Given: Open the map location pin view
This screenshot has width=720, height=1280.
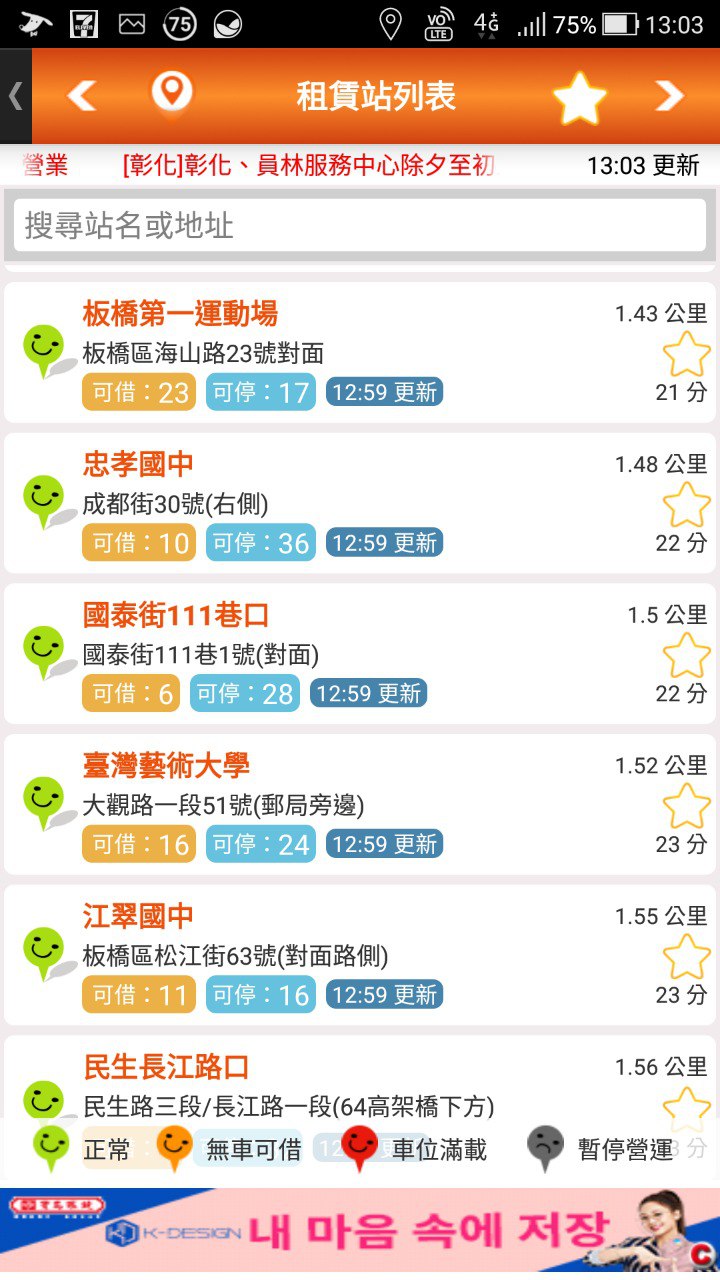Looking at the screenshot, I should click(171, 94).
